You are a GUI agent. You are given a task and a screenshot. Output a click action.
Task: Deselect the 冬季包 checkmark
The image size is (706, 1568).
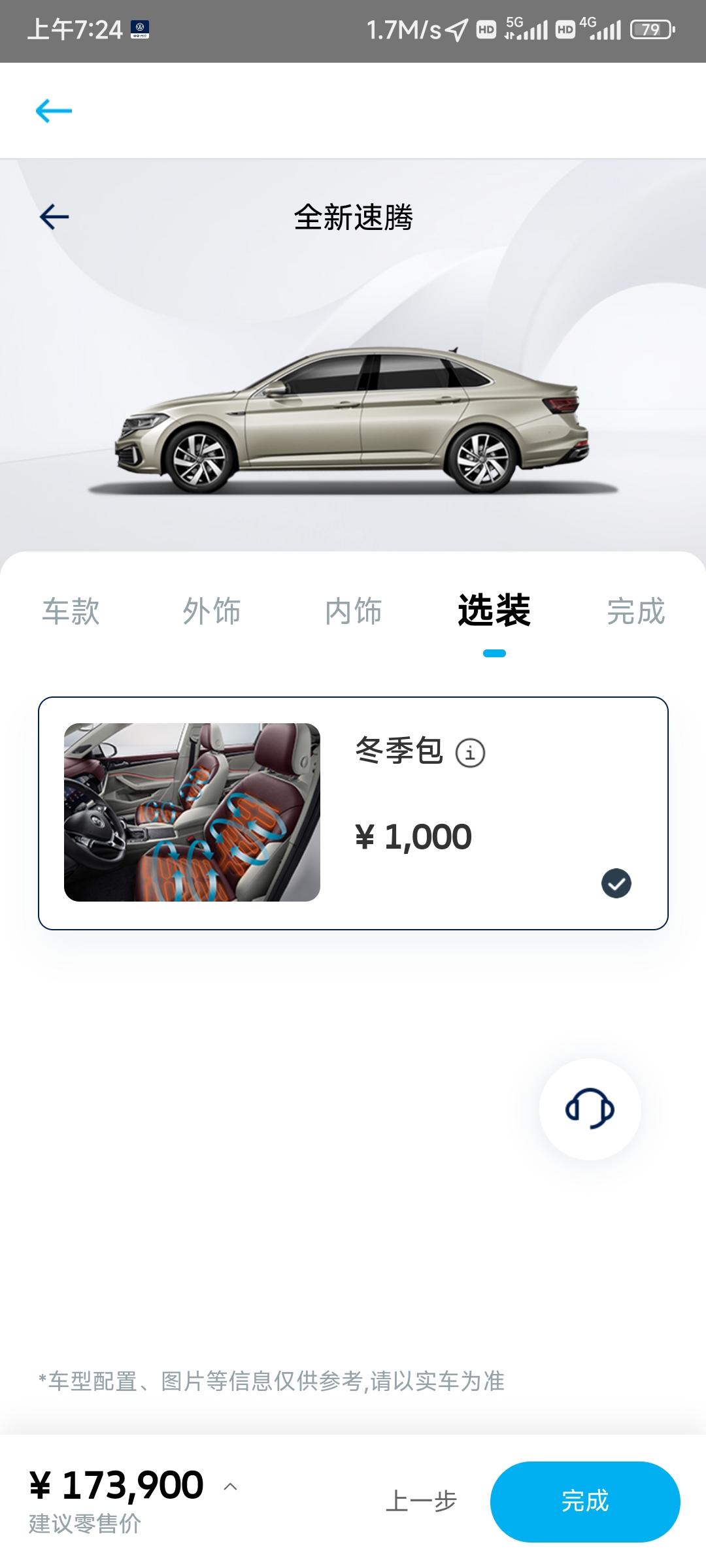[616, 883]
